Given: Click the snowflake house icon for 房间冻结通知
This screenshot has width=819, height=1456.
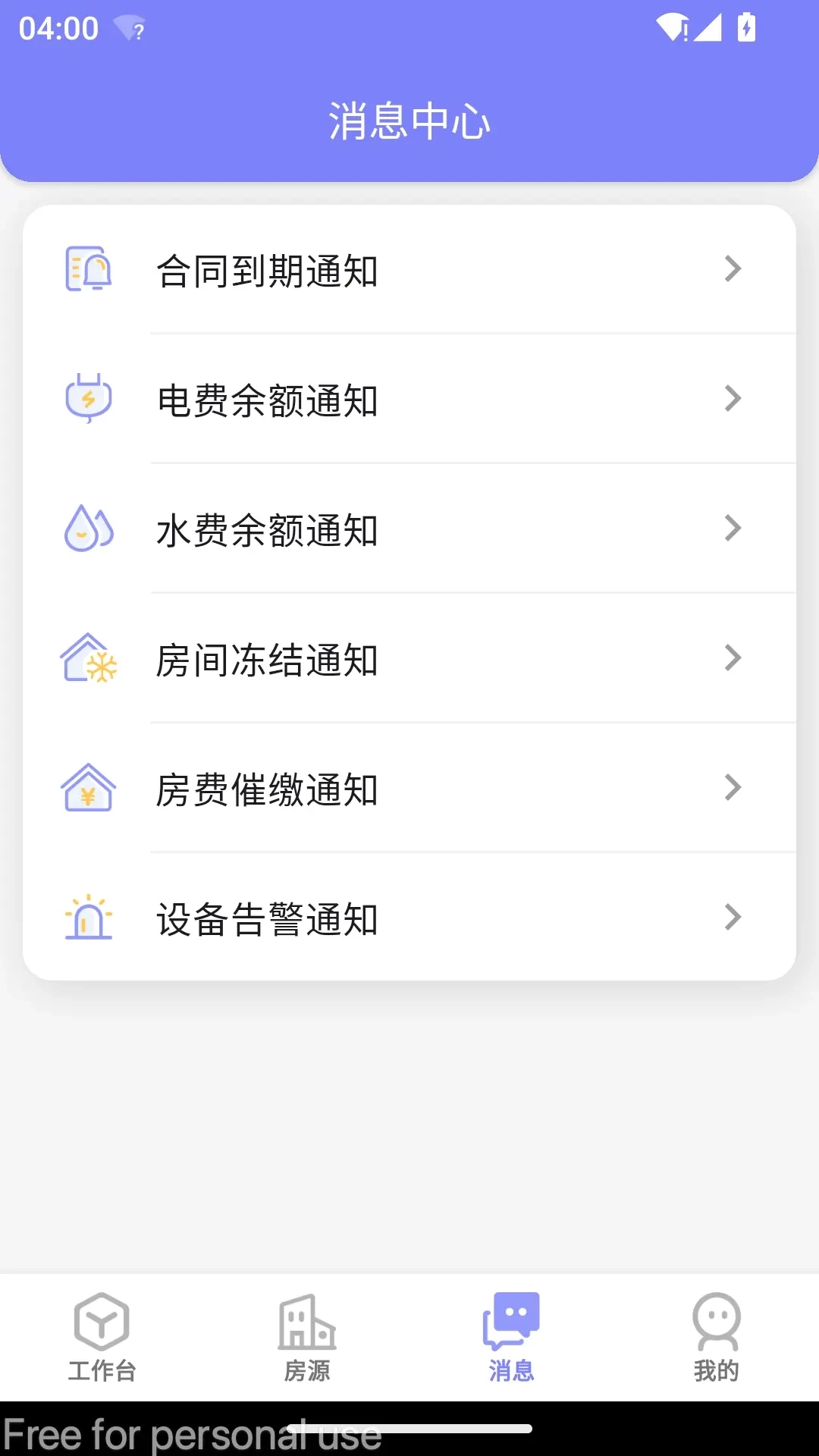Looking at the screenshot, I should (87, 658).
